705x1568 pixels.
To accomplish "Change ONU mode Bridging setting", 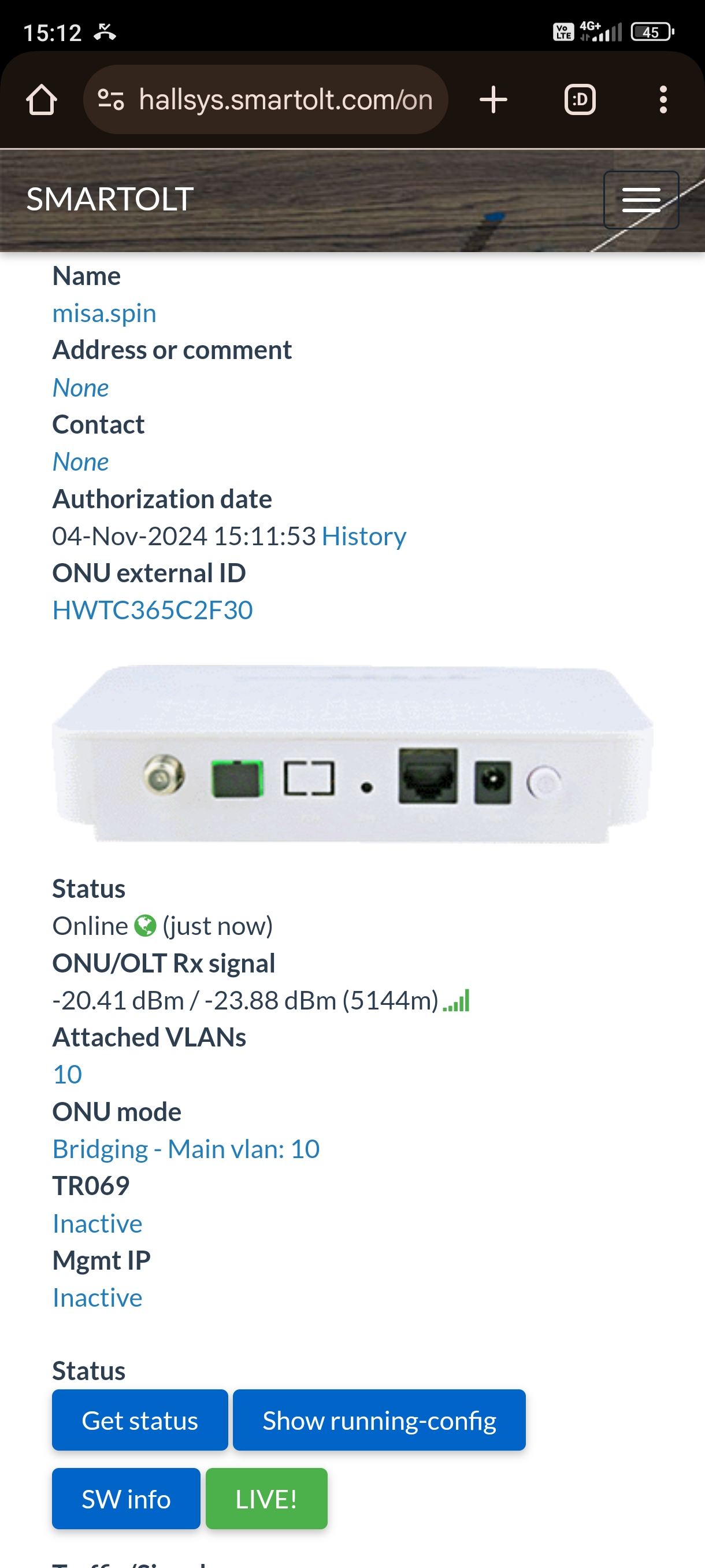I will click(x=185, y=1149).
